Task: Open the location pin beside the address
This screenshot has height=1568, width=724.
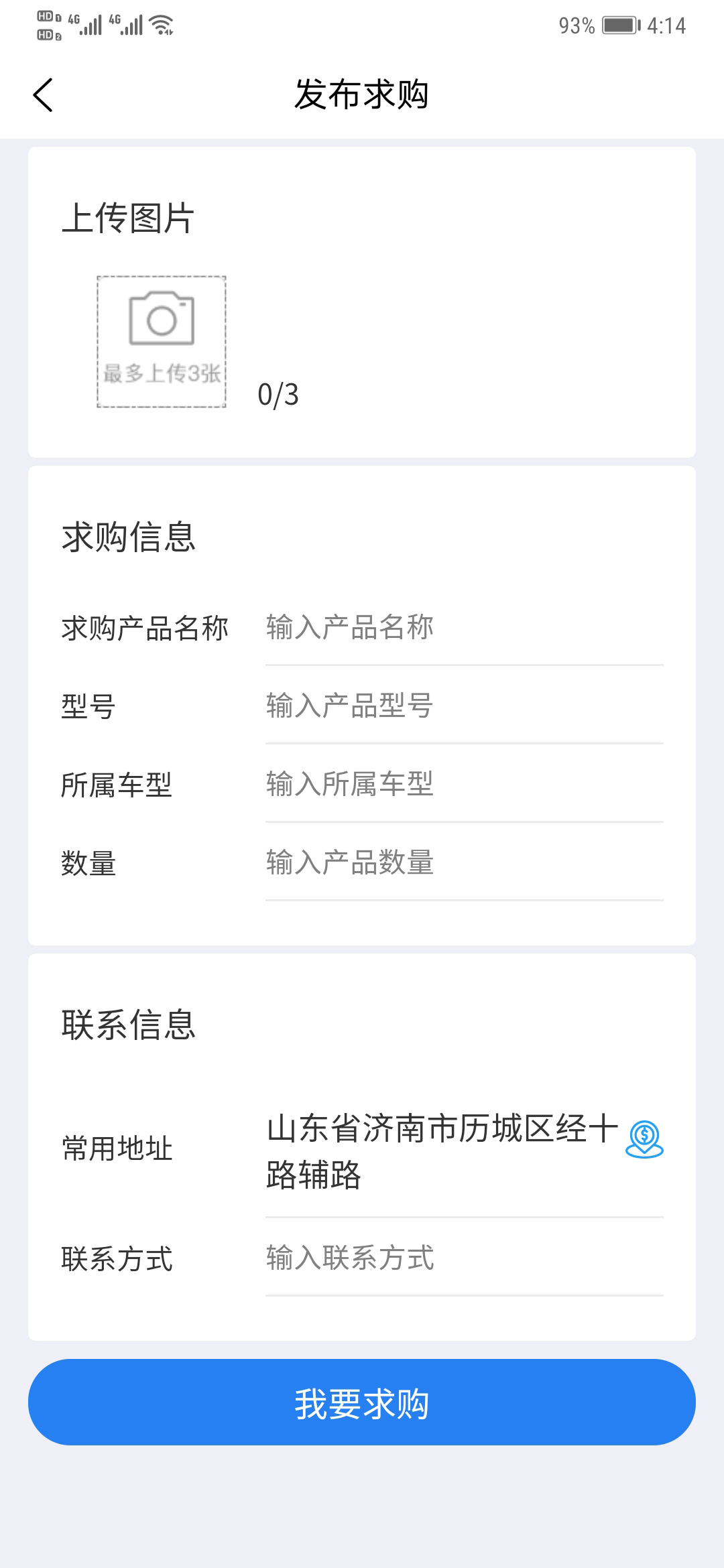Action: [644, 1139]
